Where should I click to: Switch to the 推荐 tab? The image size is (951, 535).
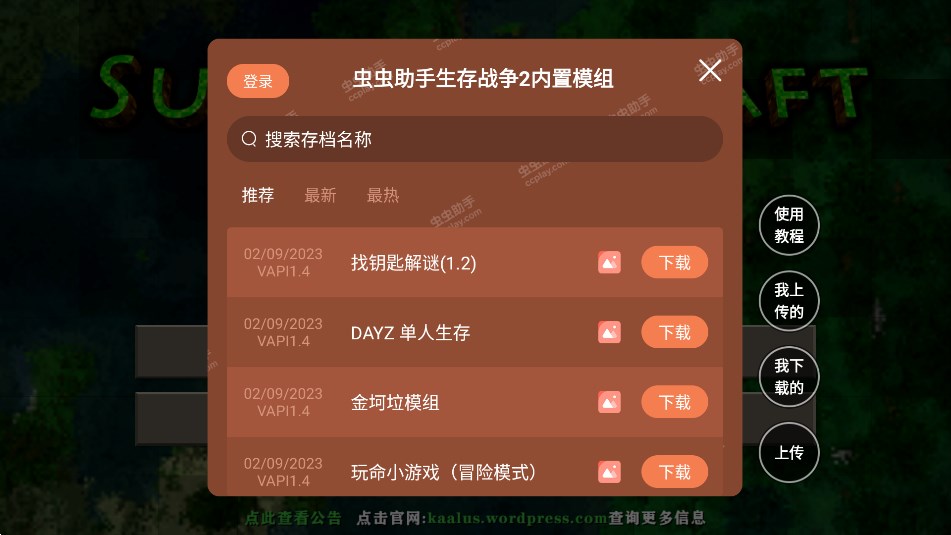pyautogui.click(x=258, y=195)
